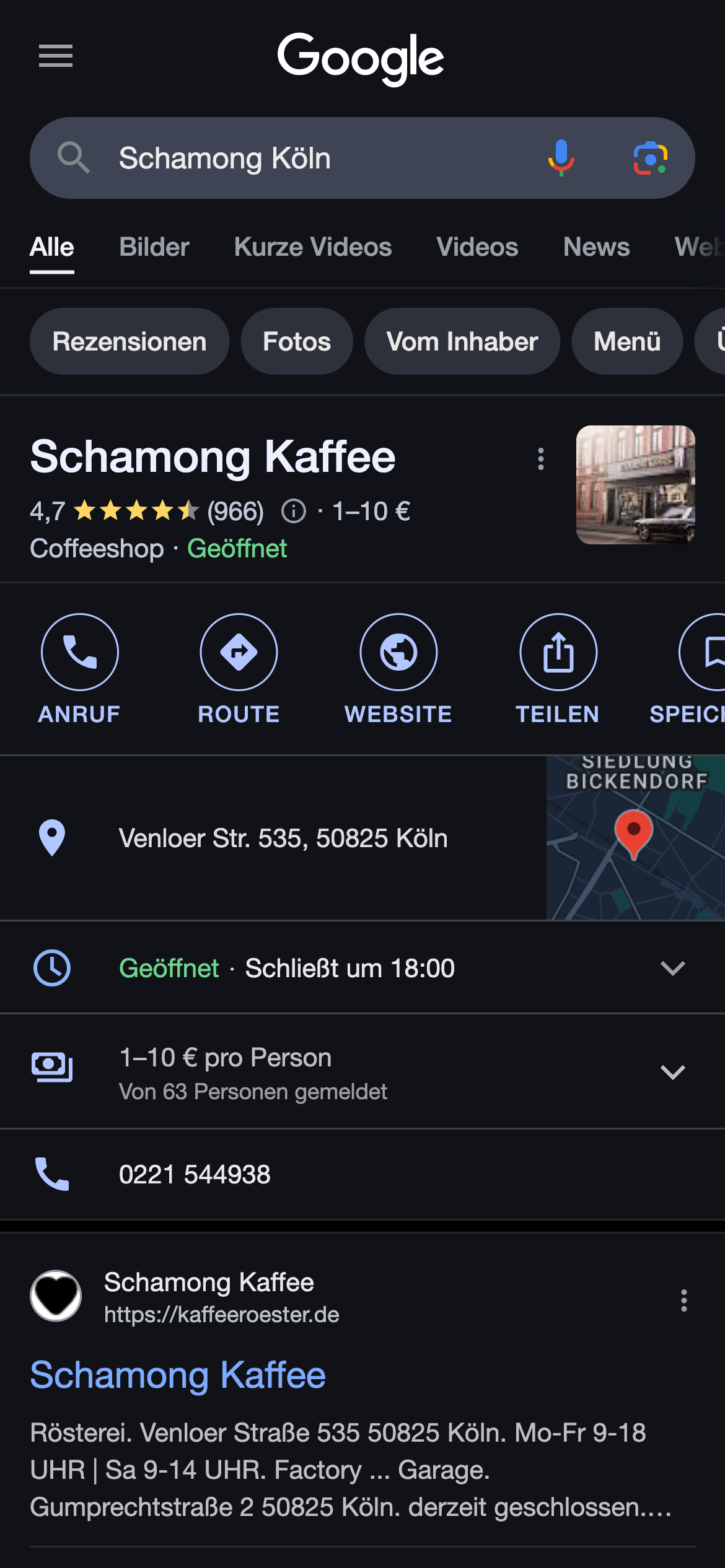Switch to the Bilder tab
This screenshot has height=1568, width=725.
[x=154, y=247]
